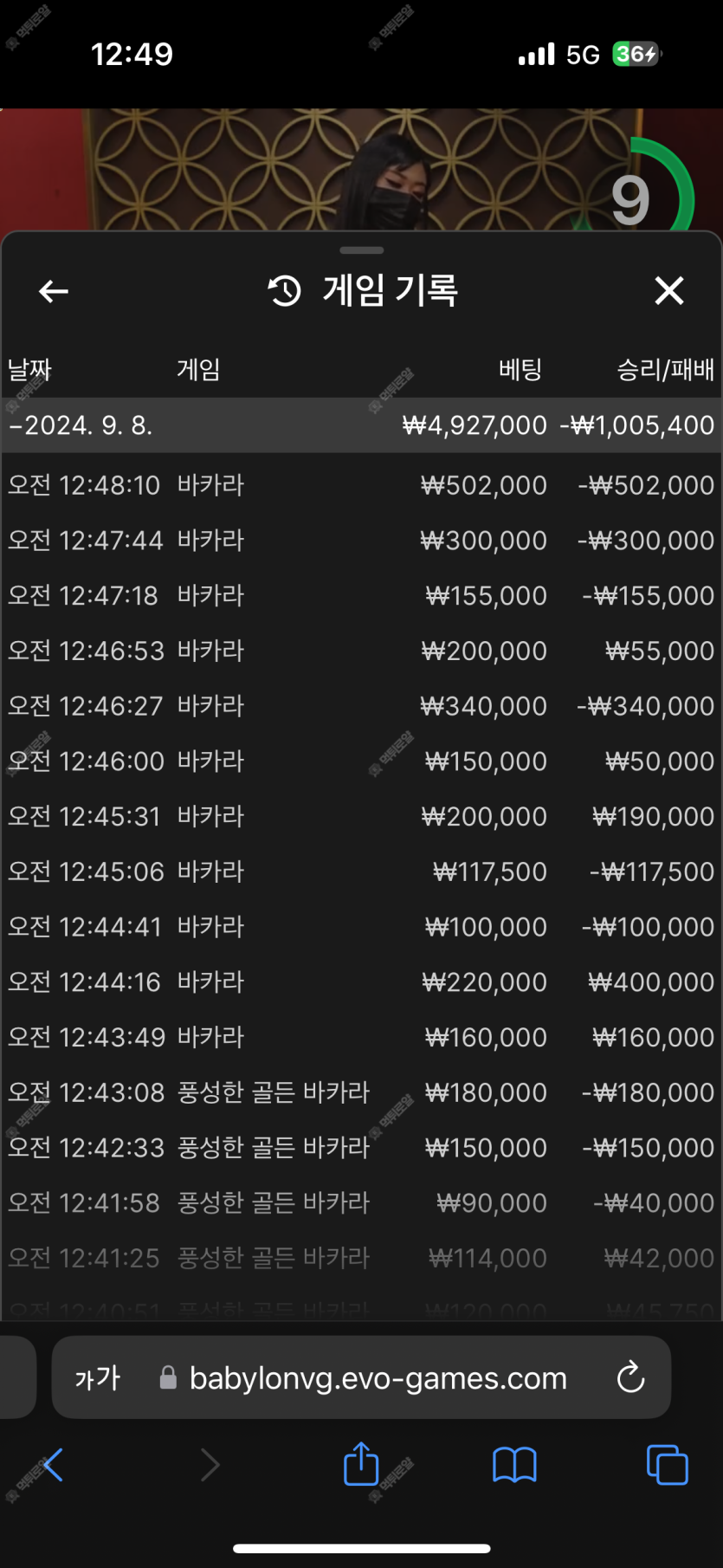Show open Safari tabs
Image resolution: width=723 pixels, height=1568 pixels.
(667, 1465)
